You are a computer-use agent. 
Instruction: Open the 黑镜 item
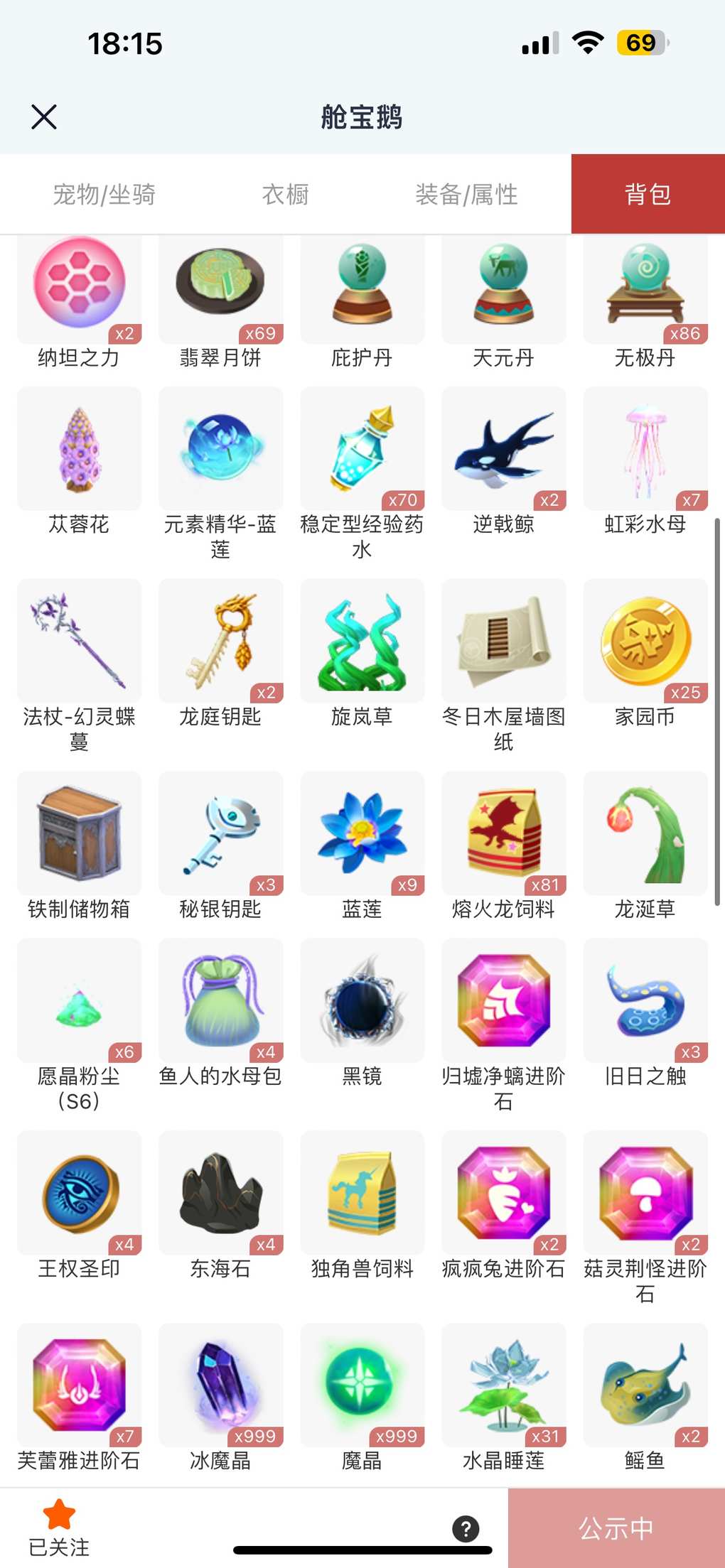[362, 1002]
